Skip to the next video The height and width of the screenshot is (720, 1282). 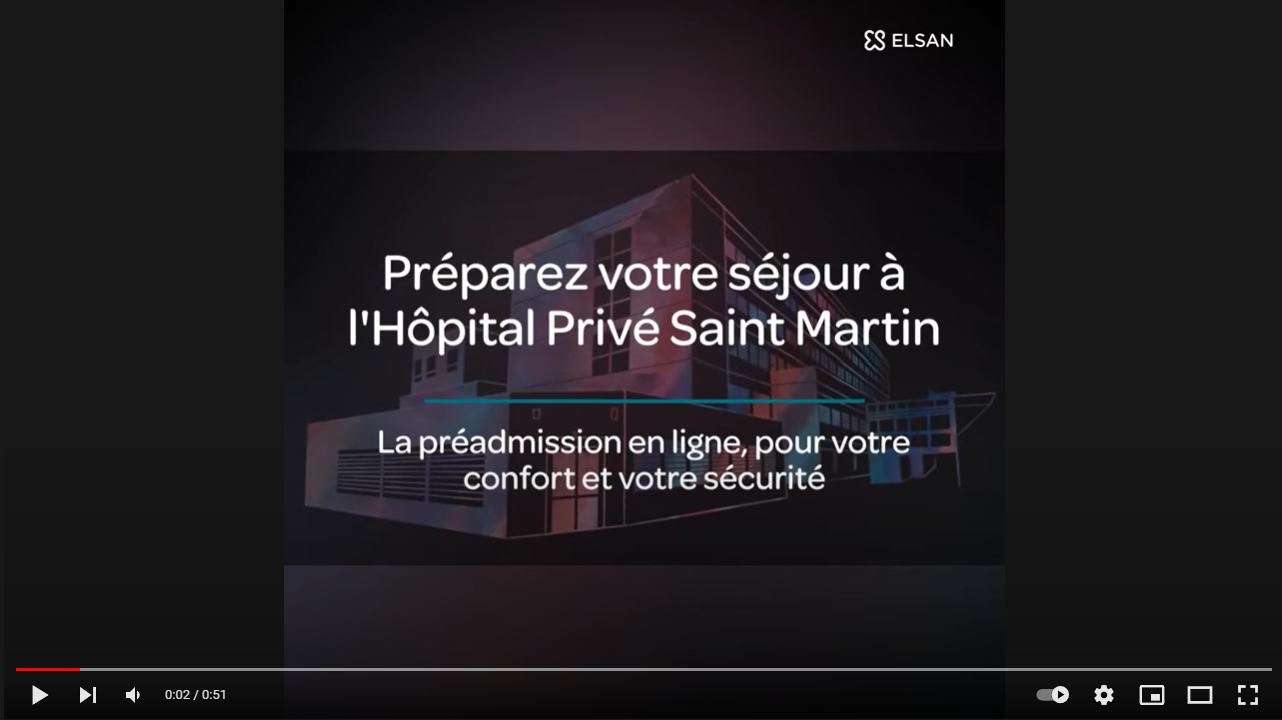click(88, 695)
